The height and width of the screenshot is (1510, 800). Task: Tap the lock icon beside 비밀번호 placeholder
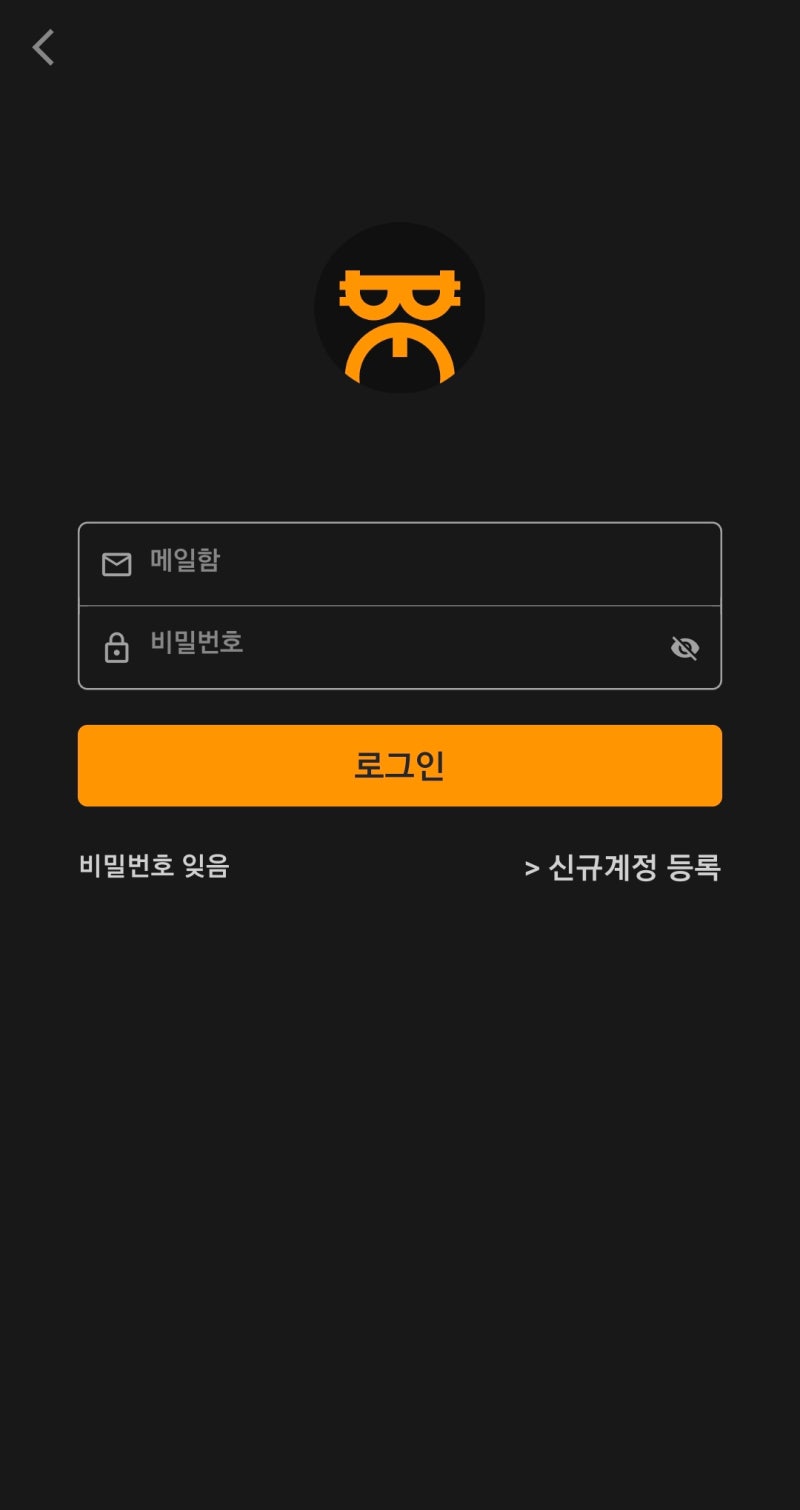pos(117,647)
